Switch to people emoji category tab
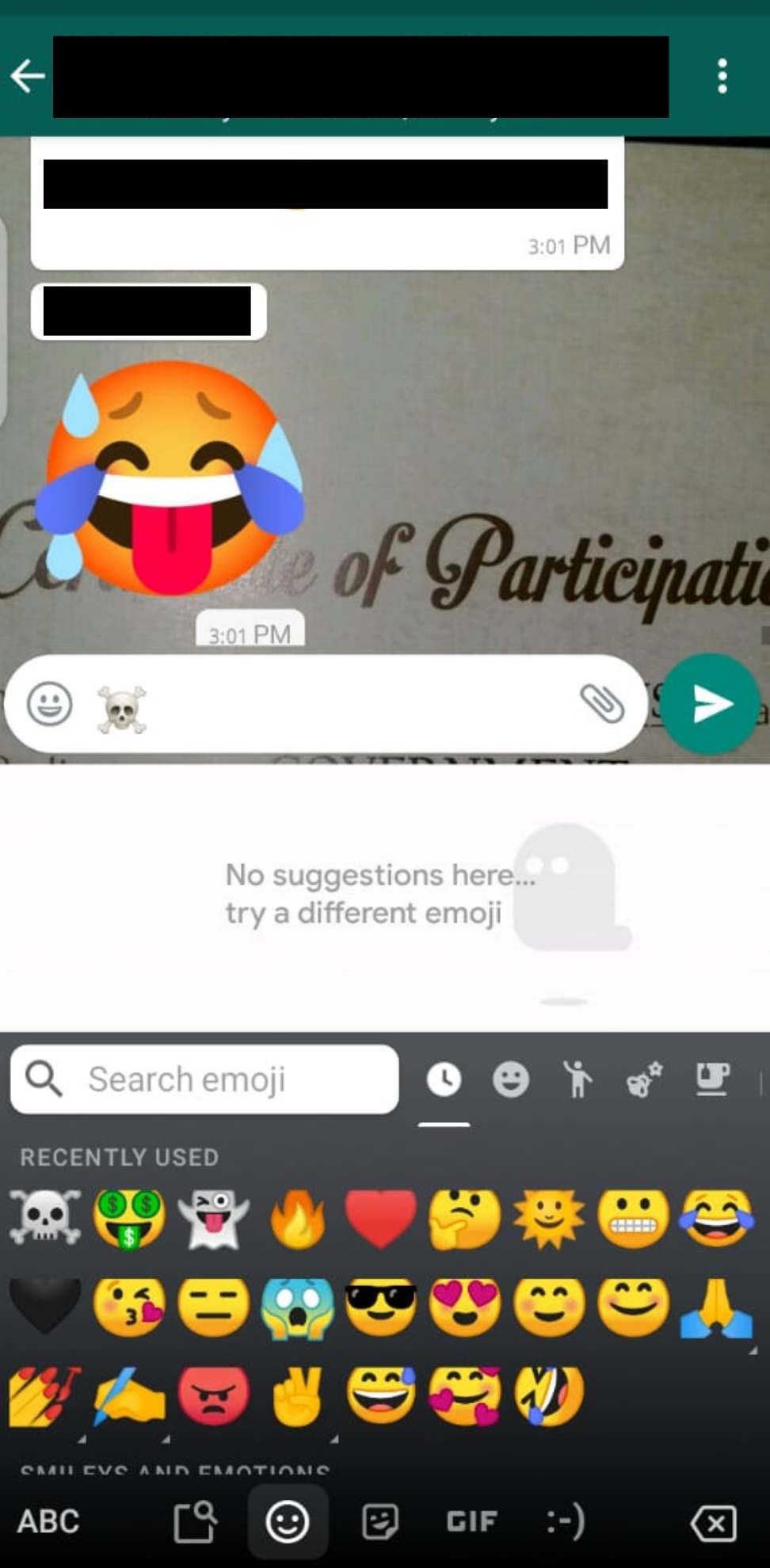770x1568 pixels. click(577, 1079)
